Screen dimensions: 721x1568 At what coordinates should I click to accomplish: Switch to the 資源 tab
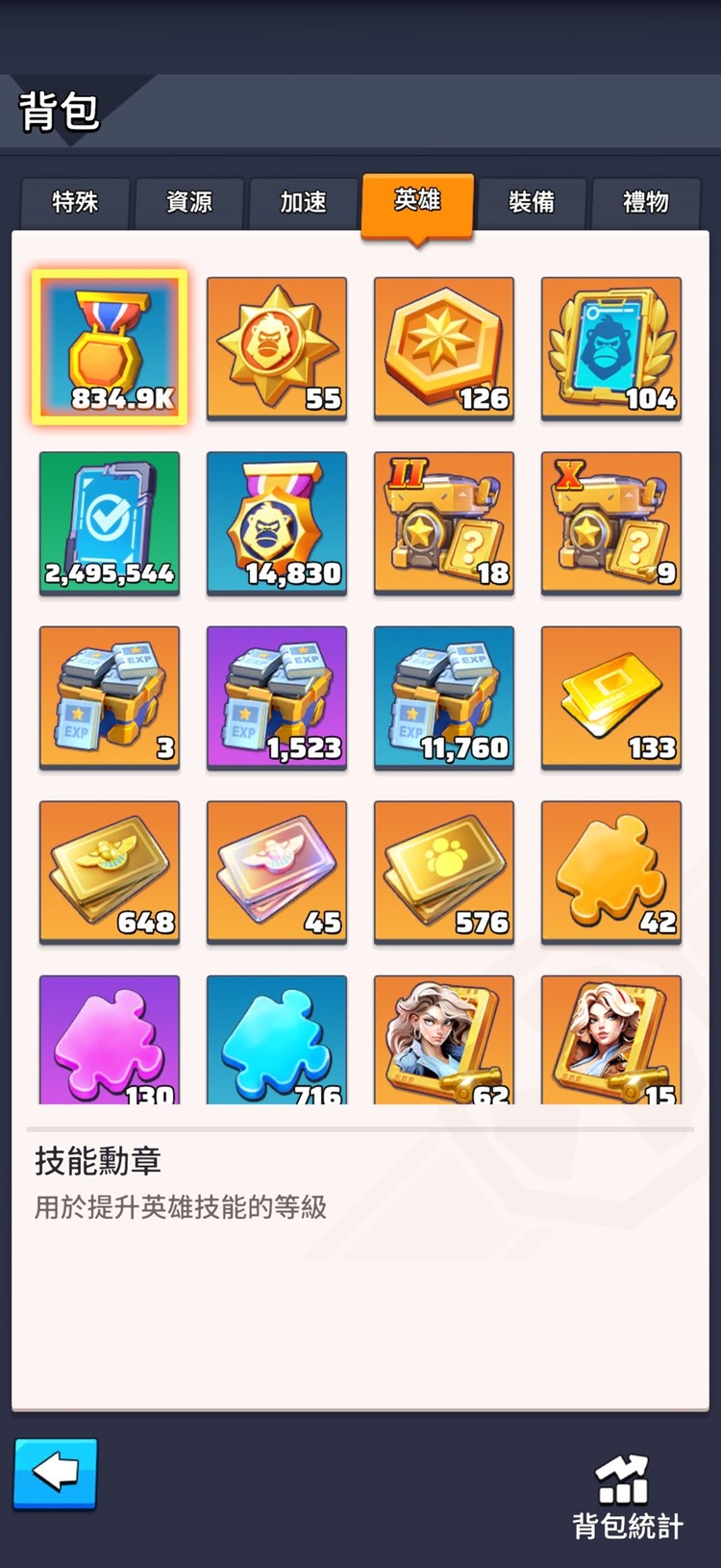click(x=189, y=202)
